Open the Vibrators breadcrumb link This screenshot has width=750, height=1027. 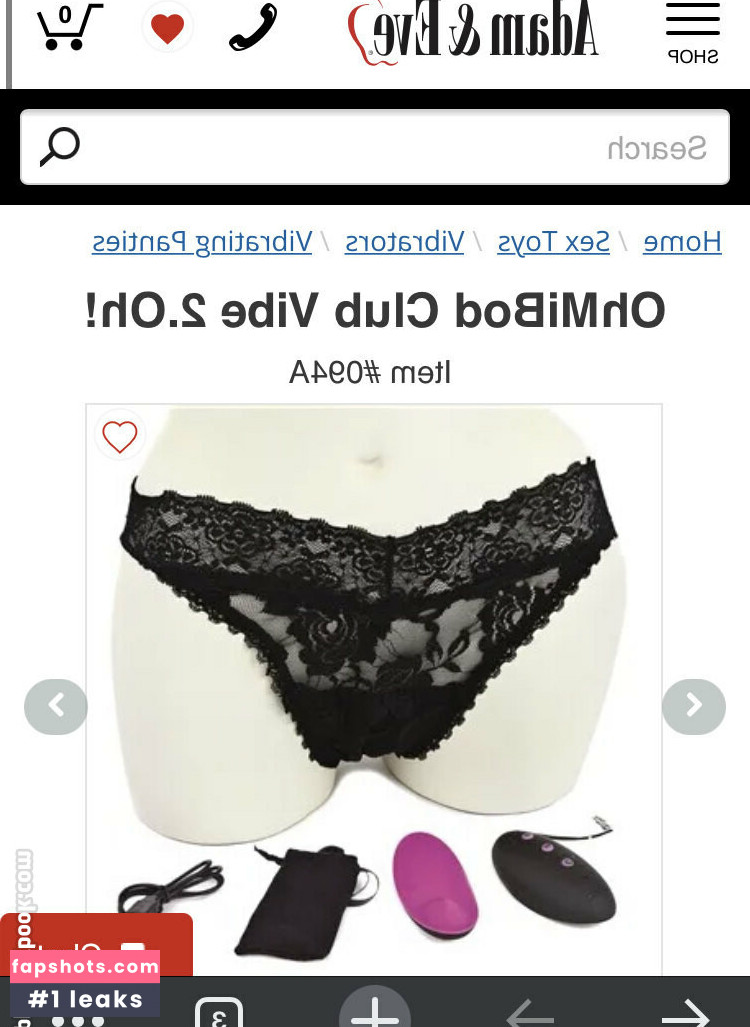(404, 242)
